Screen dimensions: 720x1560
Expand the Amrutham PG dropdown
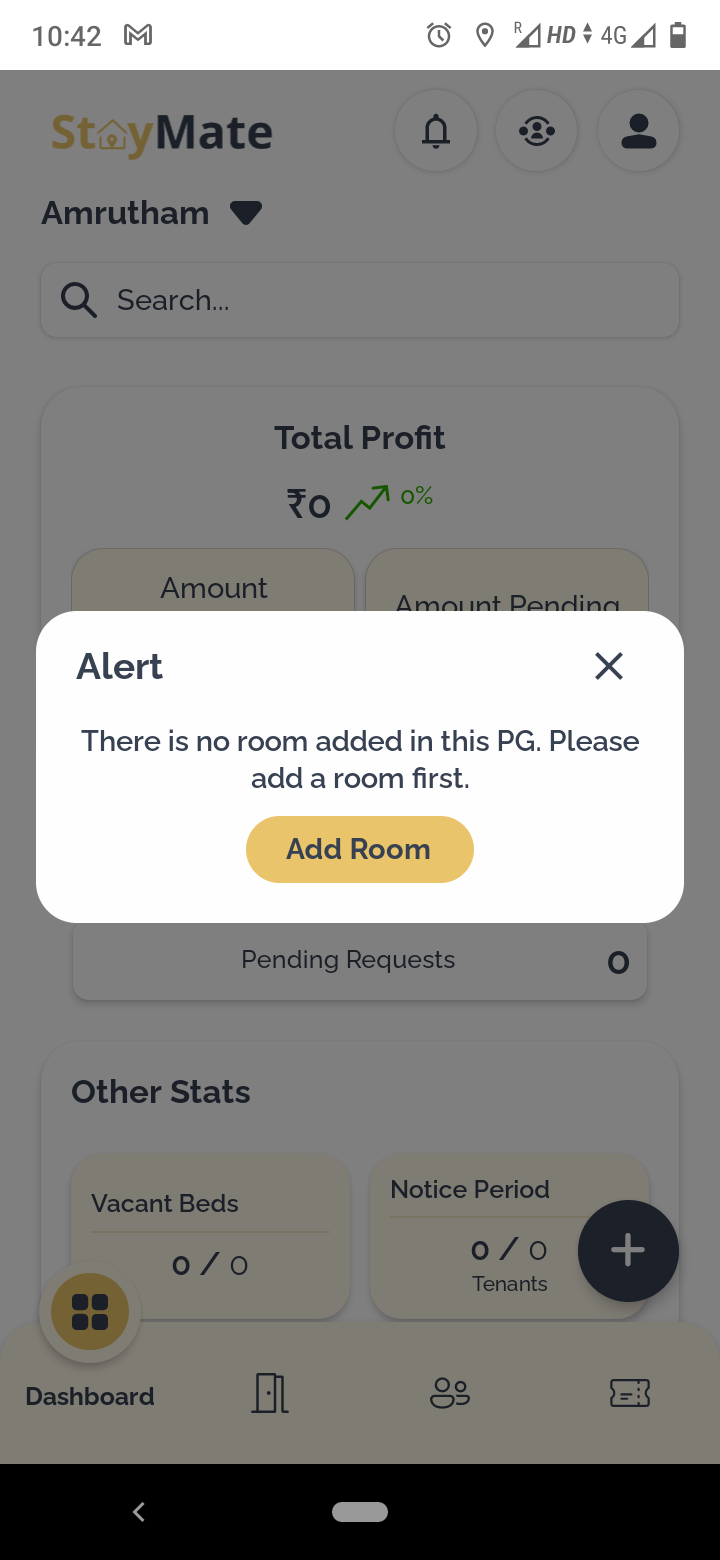pos(245,213)
